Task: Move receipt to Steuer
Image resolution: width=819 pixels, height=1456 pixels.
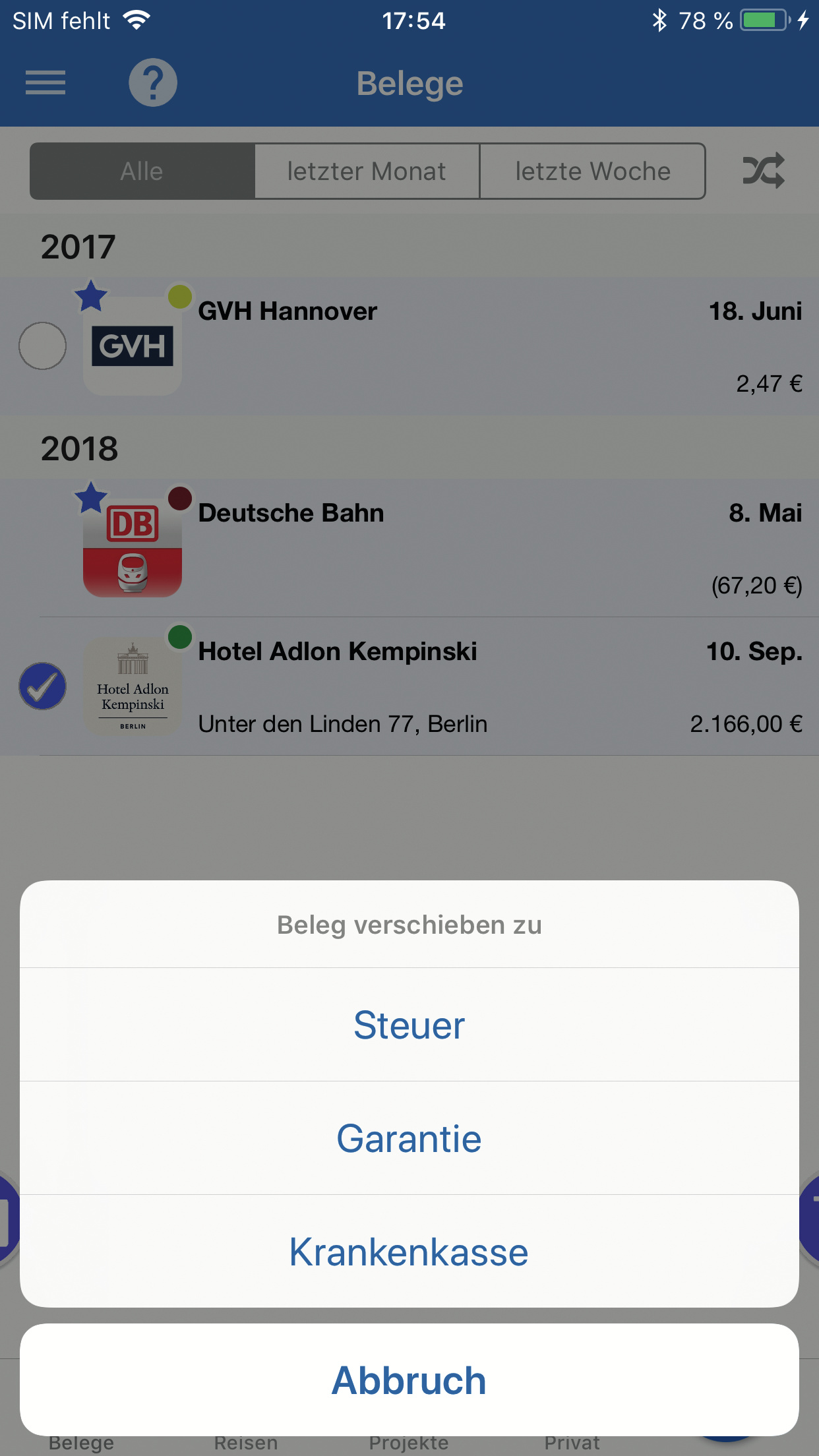Action: tap(409, 1025)
